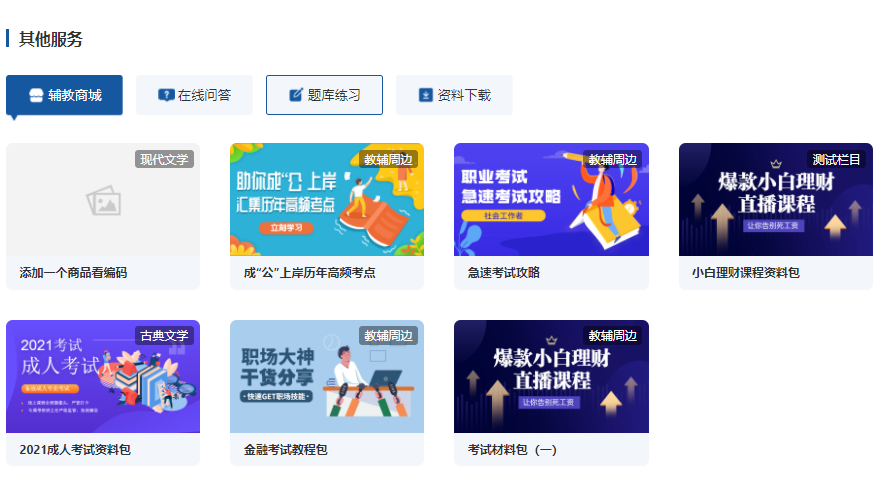Viewport: 891px width, 485px height.
Task: Switch to the 辅教商城 tab
Action: [x=64, y=95]
